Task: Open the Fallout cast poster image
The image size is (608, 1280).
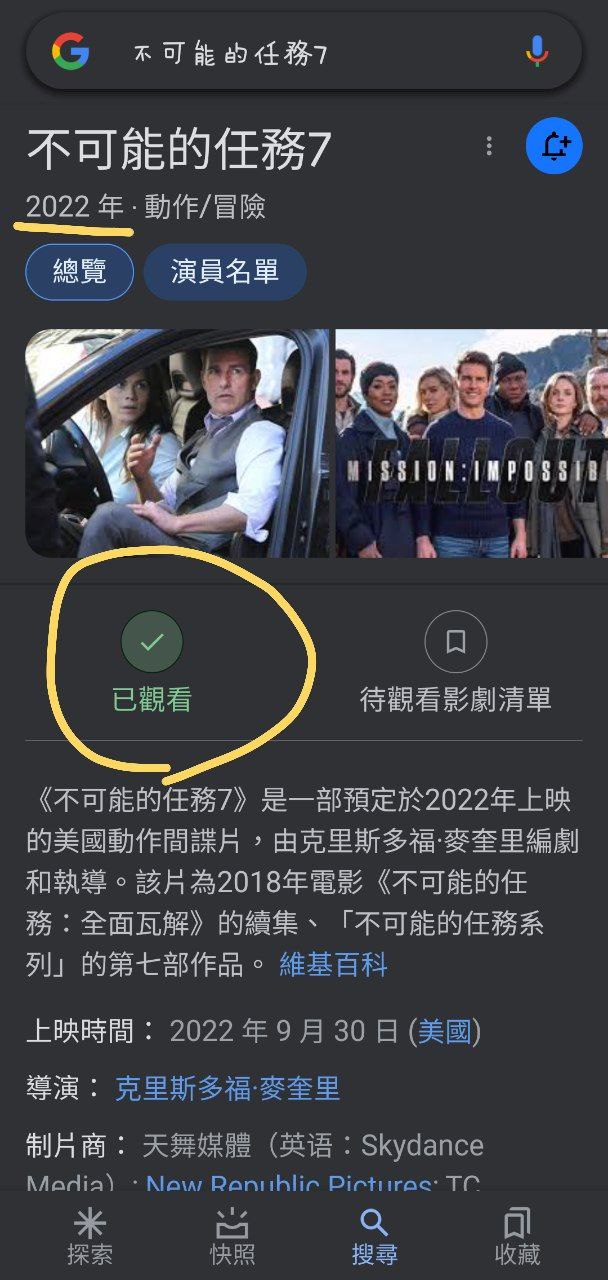Action: [x=472, y=443]
